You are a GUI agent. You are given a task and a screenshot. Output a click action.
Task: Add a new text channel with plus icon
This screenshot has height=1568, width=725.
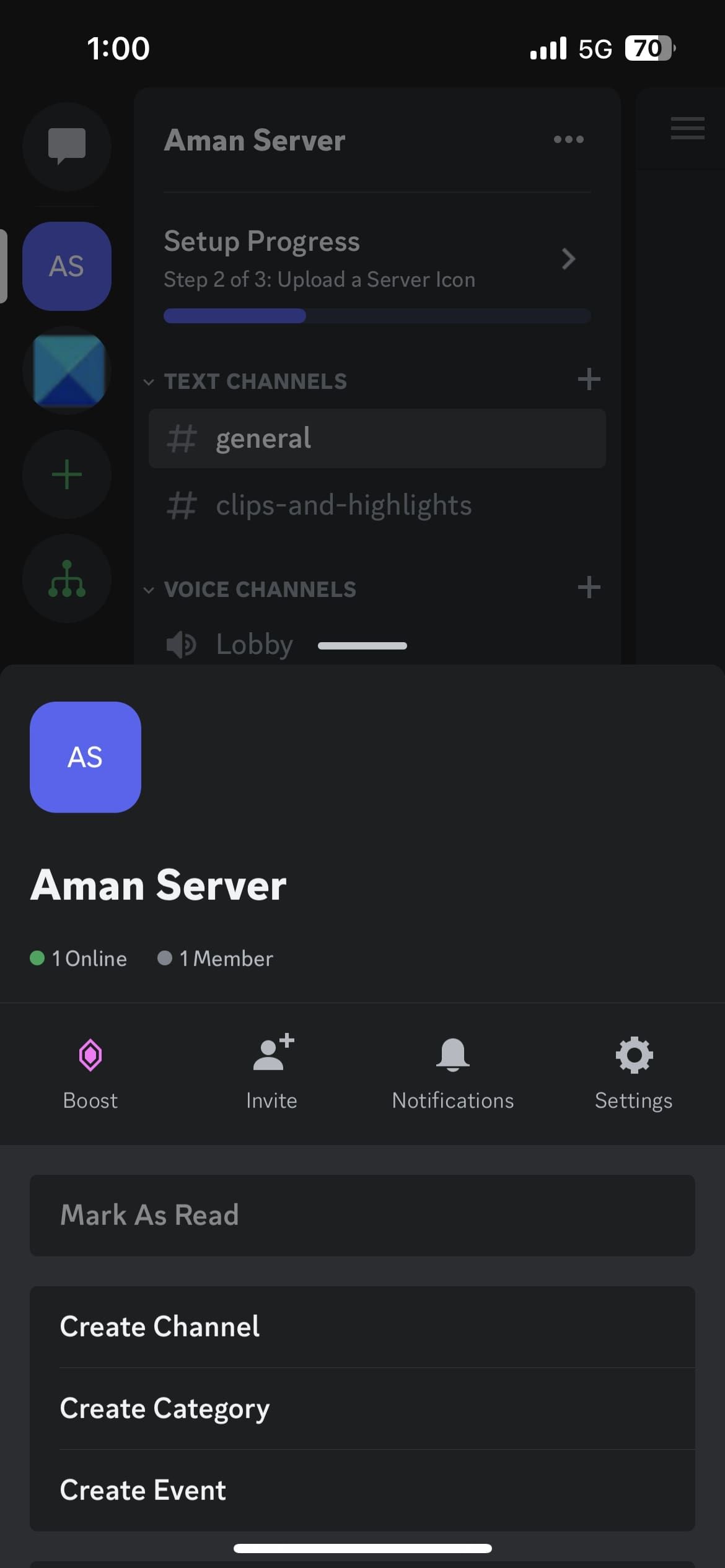click(588, 380)
